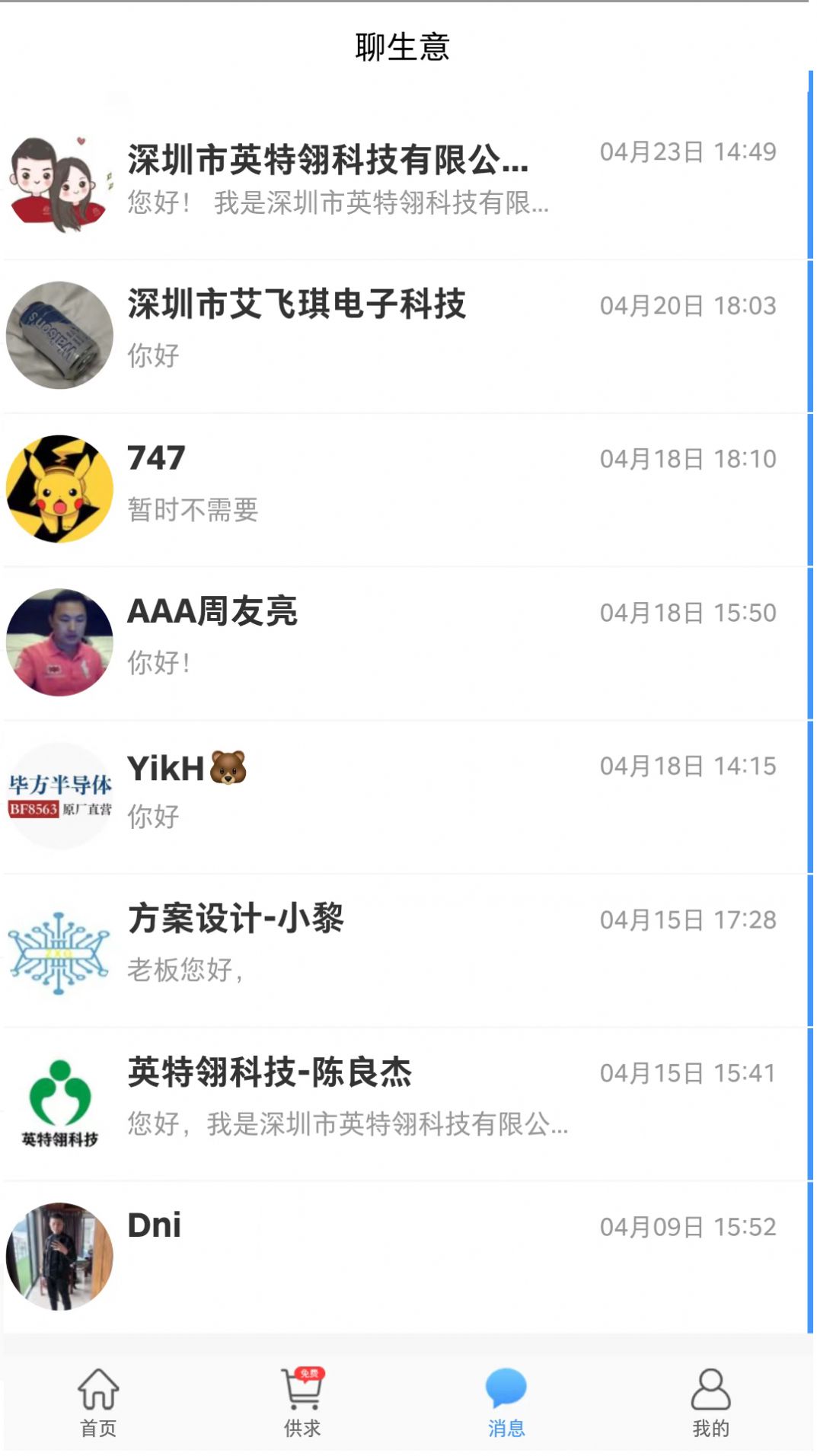817x1456 pixels.
Task: Tap the avatar of AAA周友亮
Action: 59,639
